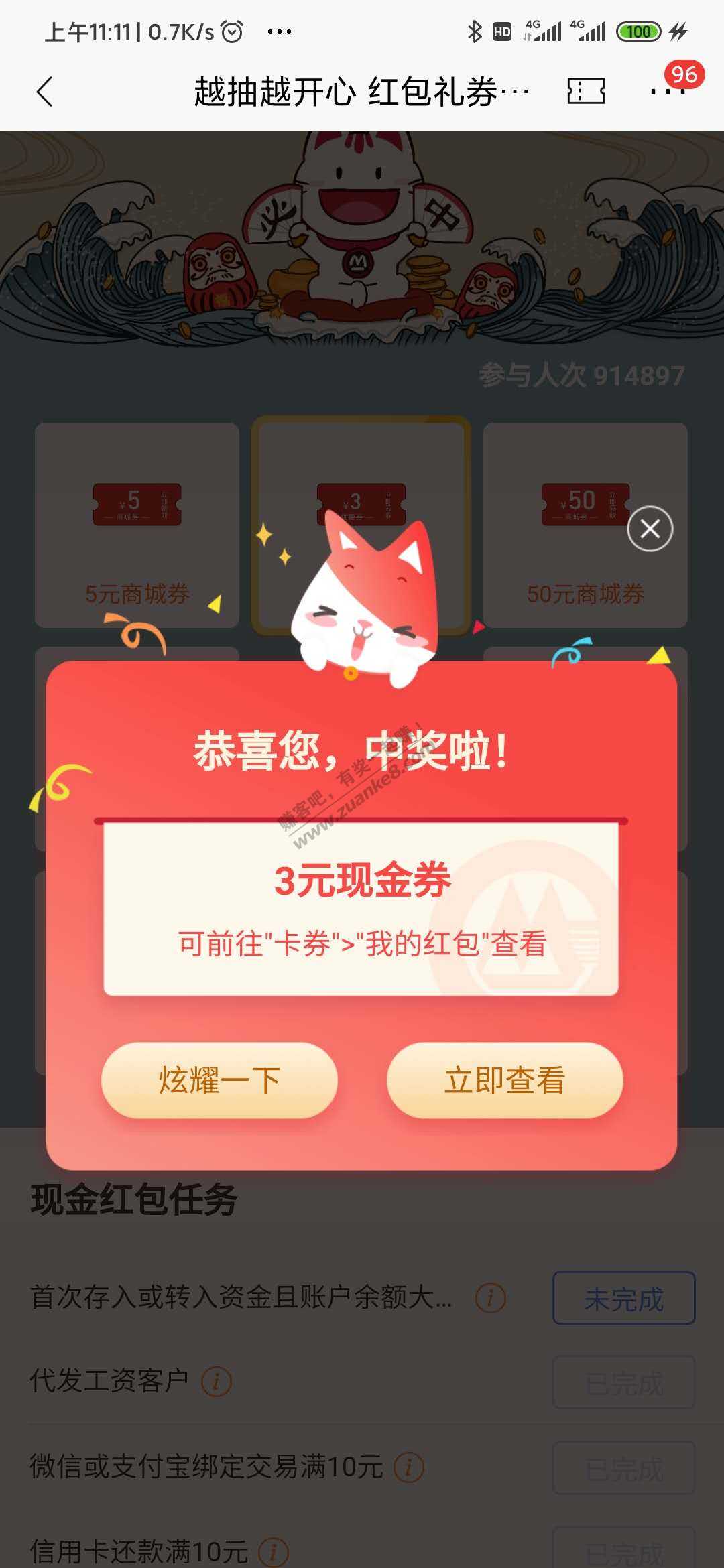Tap 炫耀一下 to share the prize
The image size is (724, 1568).
pyautogui.click(x=219, y=1080)
